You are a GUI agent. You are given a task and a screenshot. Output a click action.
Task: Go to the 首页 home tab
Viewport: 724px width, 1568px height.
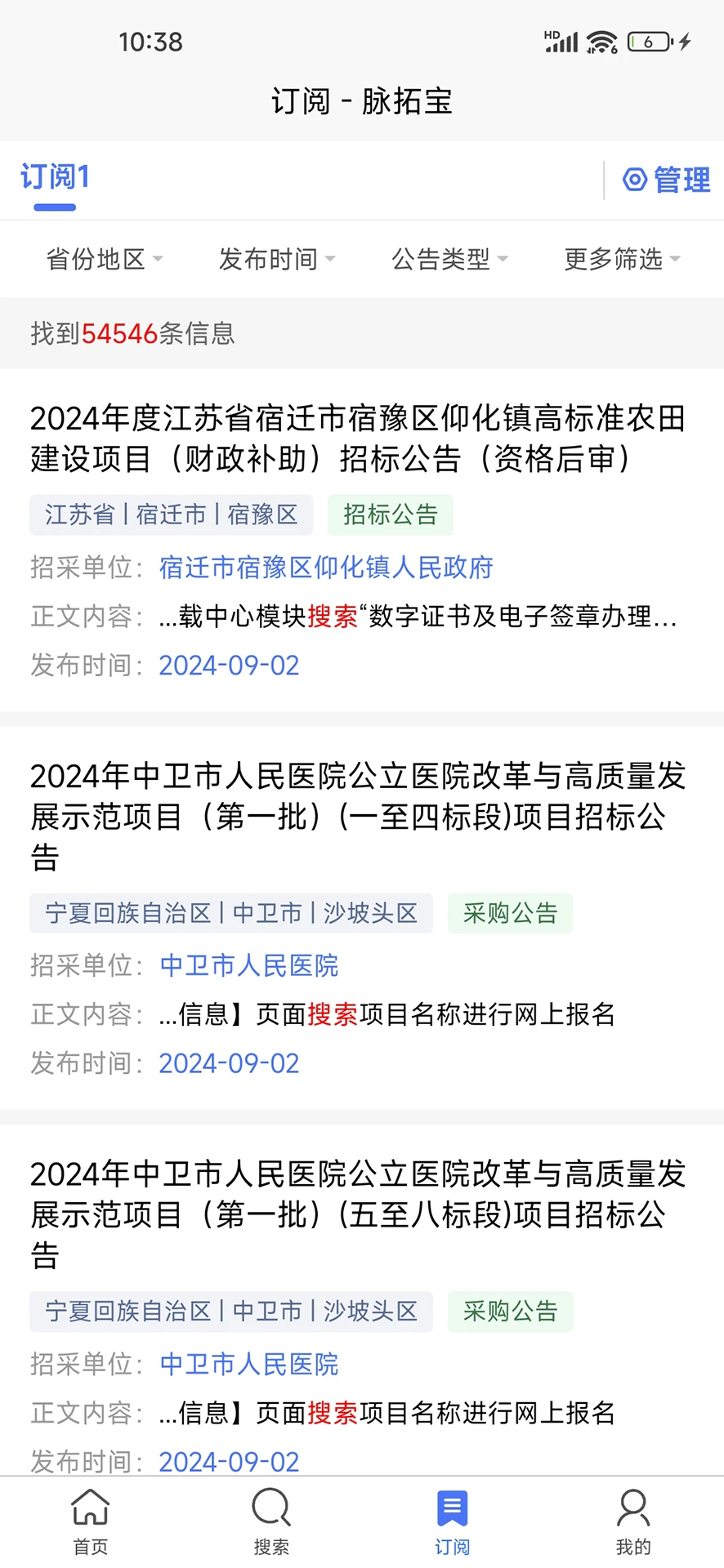coord(90,1521)
